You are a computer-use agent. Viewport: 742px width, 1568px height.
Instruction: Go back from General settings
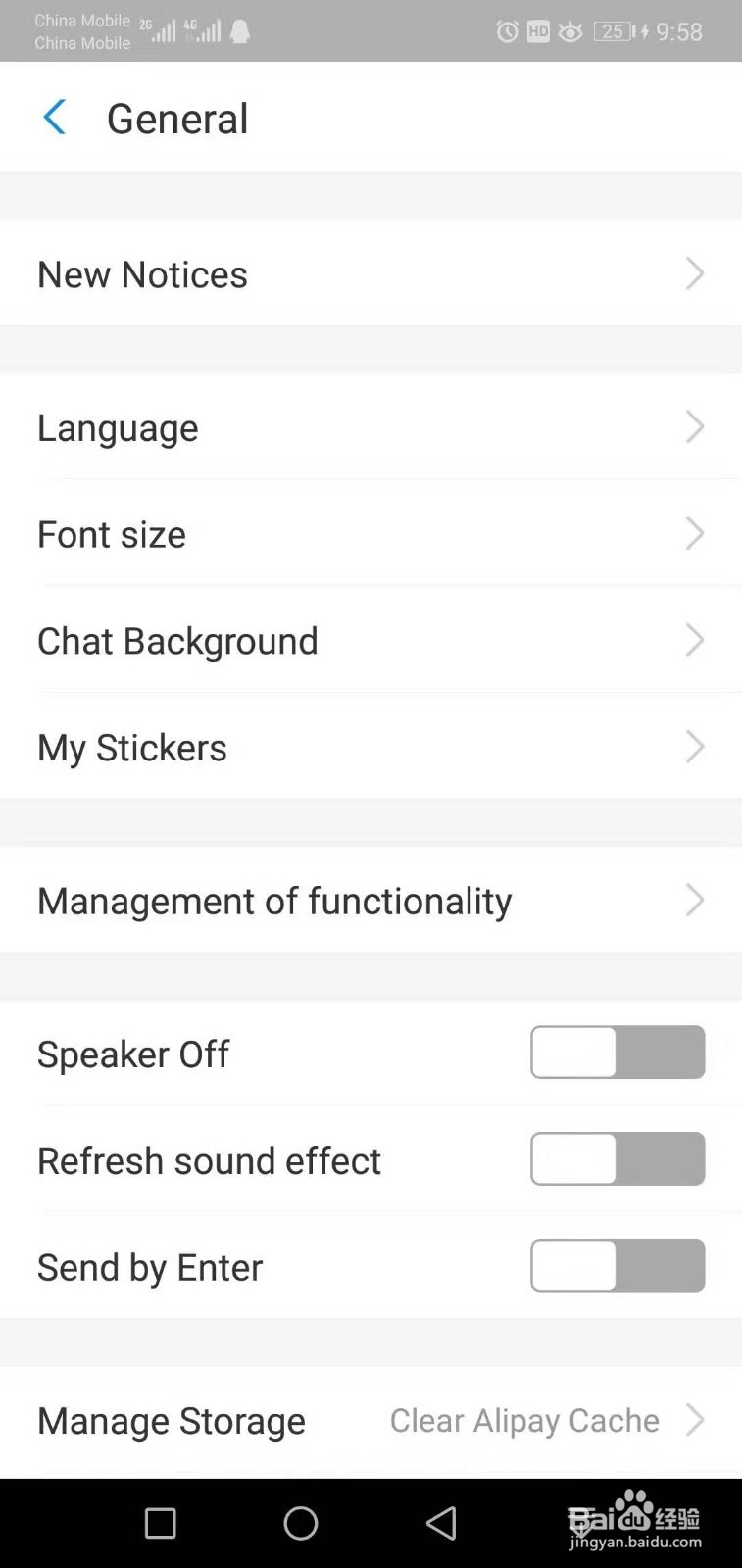(x=55, y=118)
